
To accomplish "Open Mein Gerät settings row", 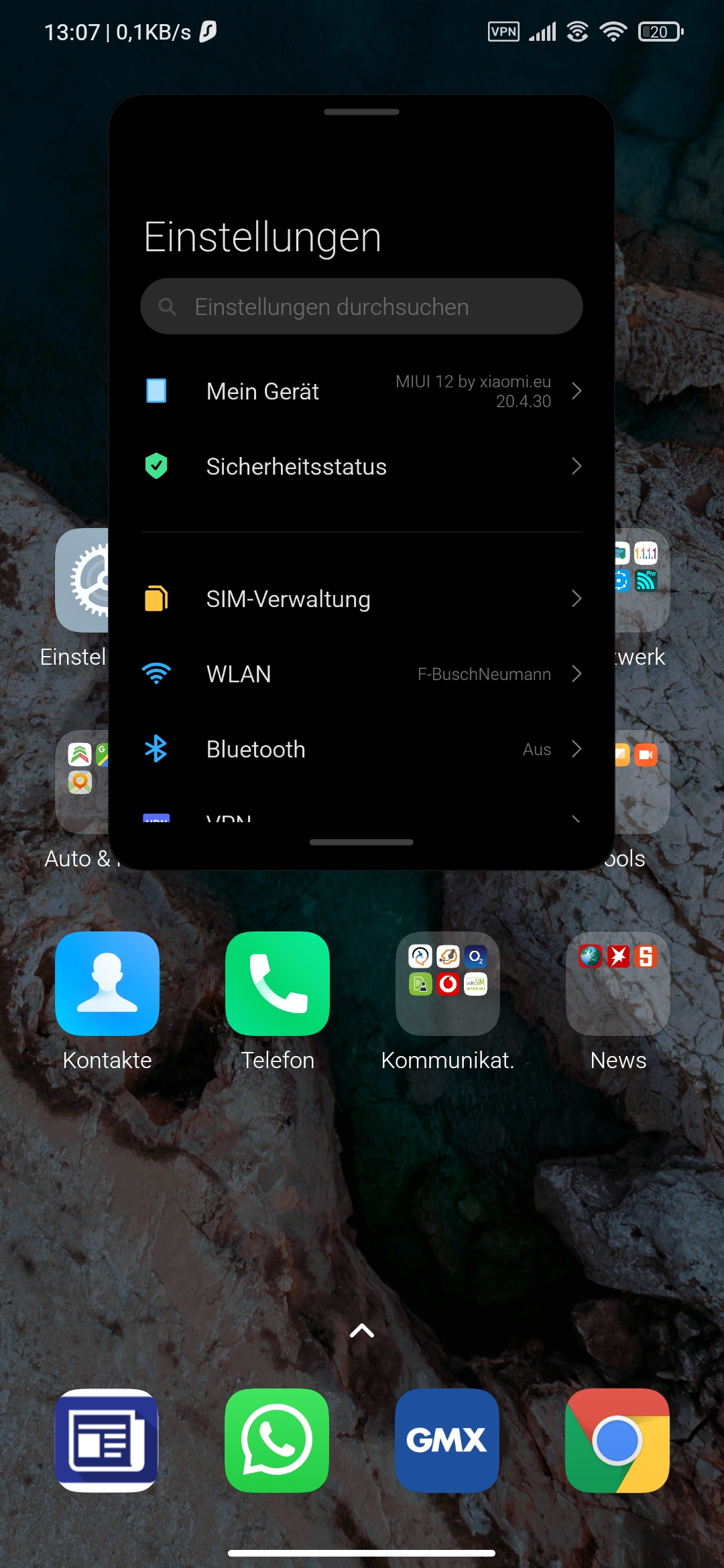I will (x=361, y=391).
